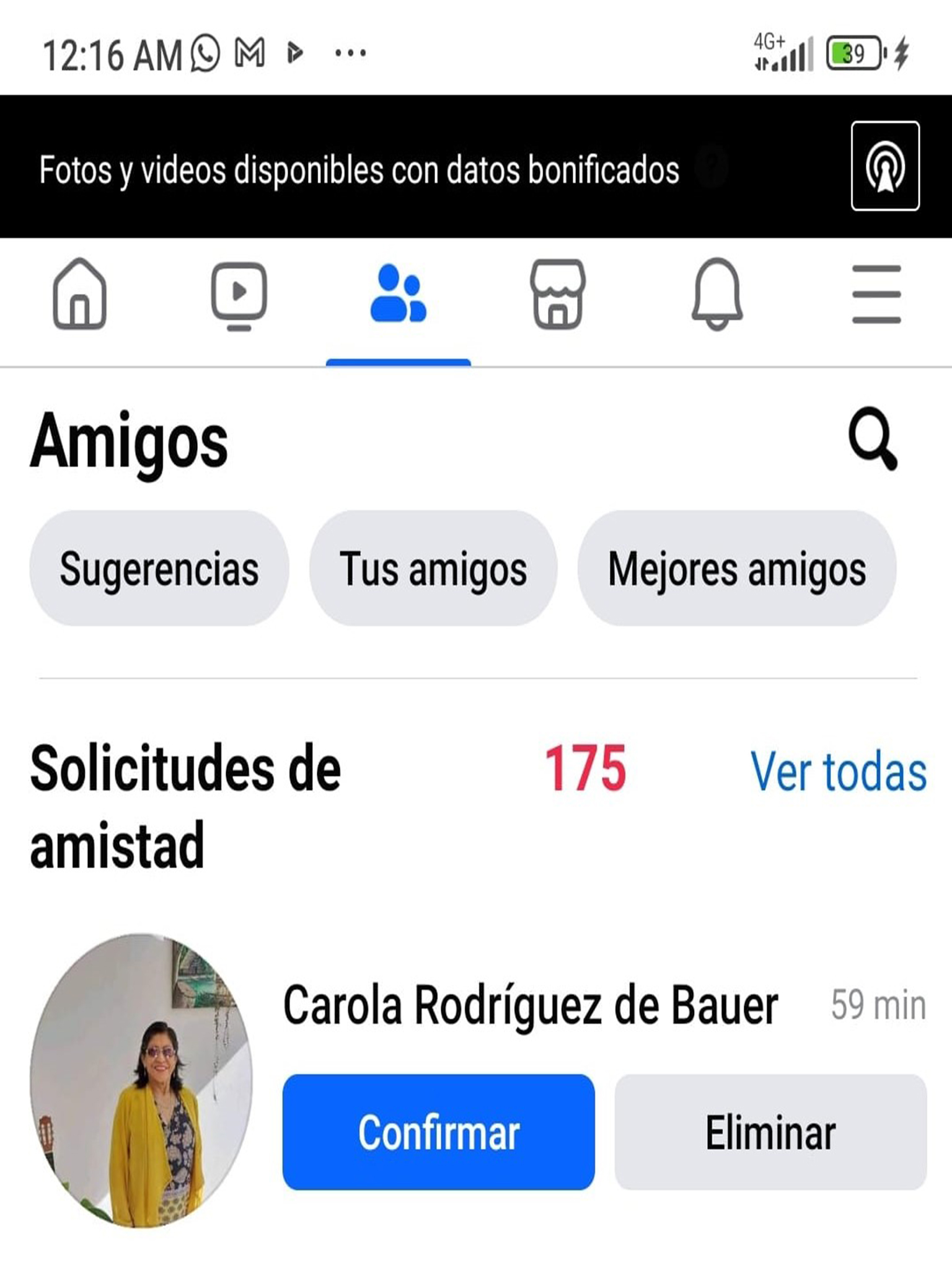Tap the data mode icon in banner
The width and height of the screenshot is (952, 1270).
pyautogui.click(x=885, y=166)
